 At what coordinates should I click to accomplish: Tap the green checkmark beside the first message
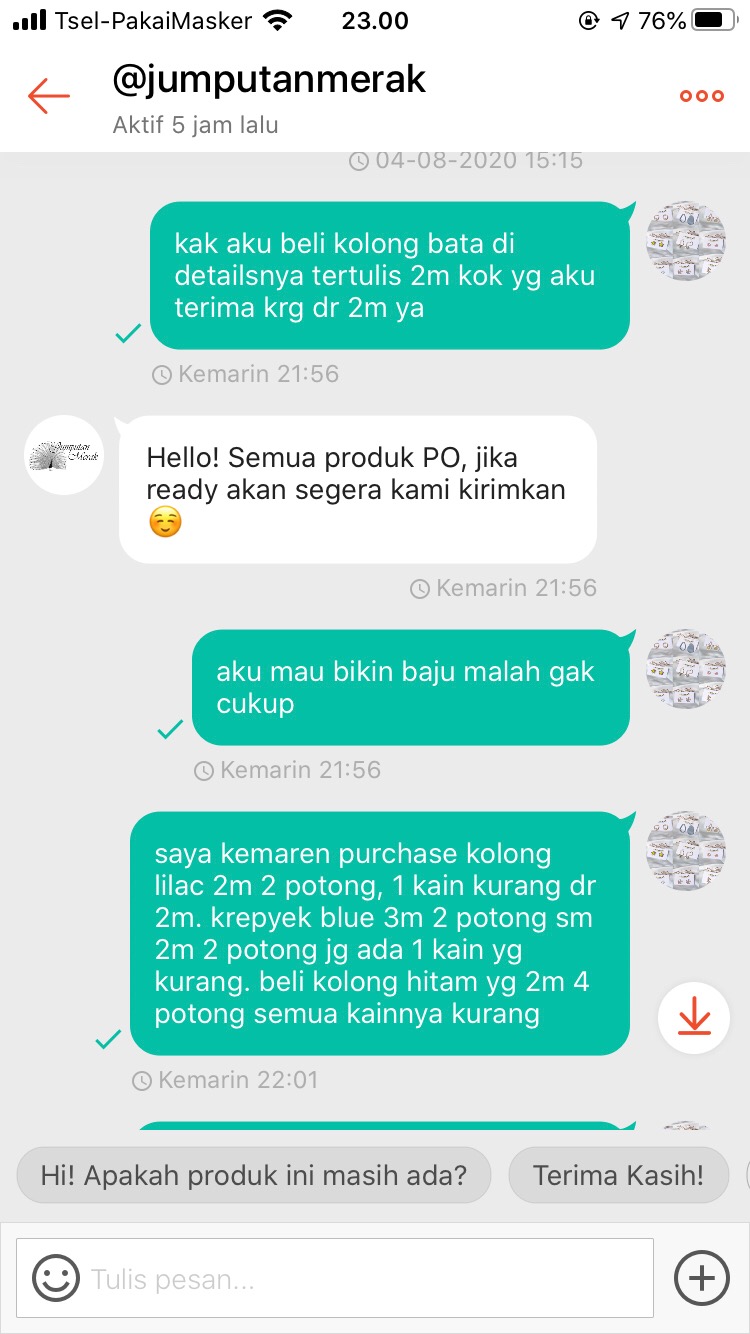[x=127, y=333]
